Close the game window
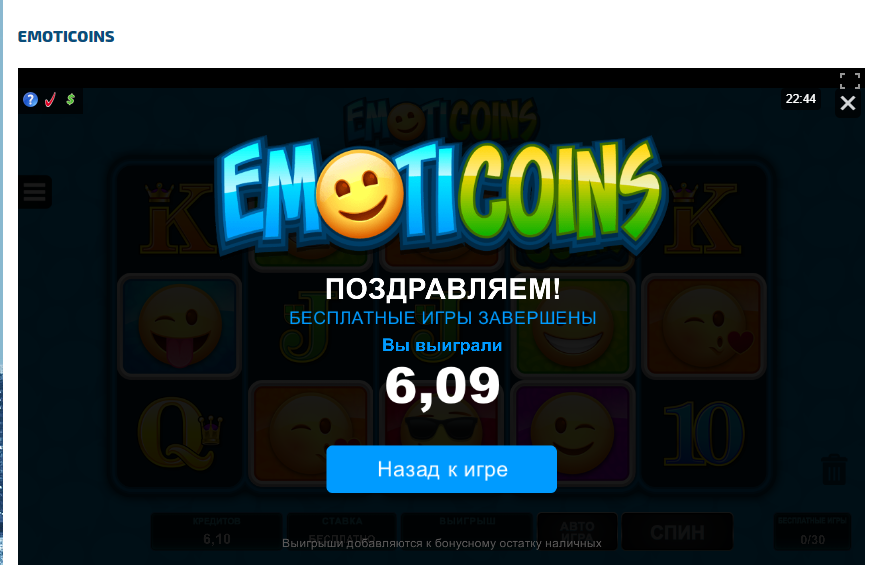The image size is (879, 565). tap(848, 103)
